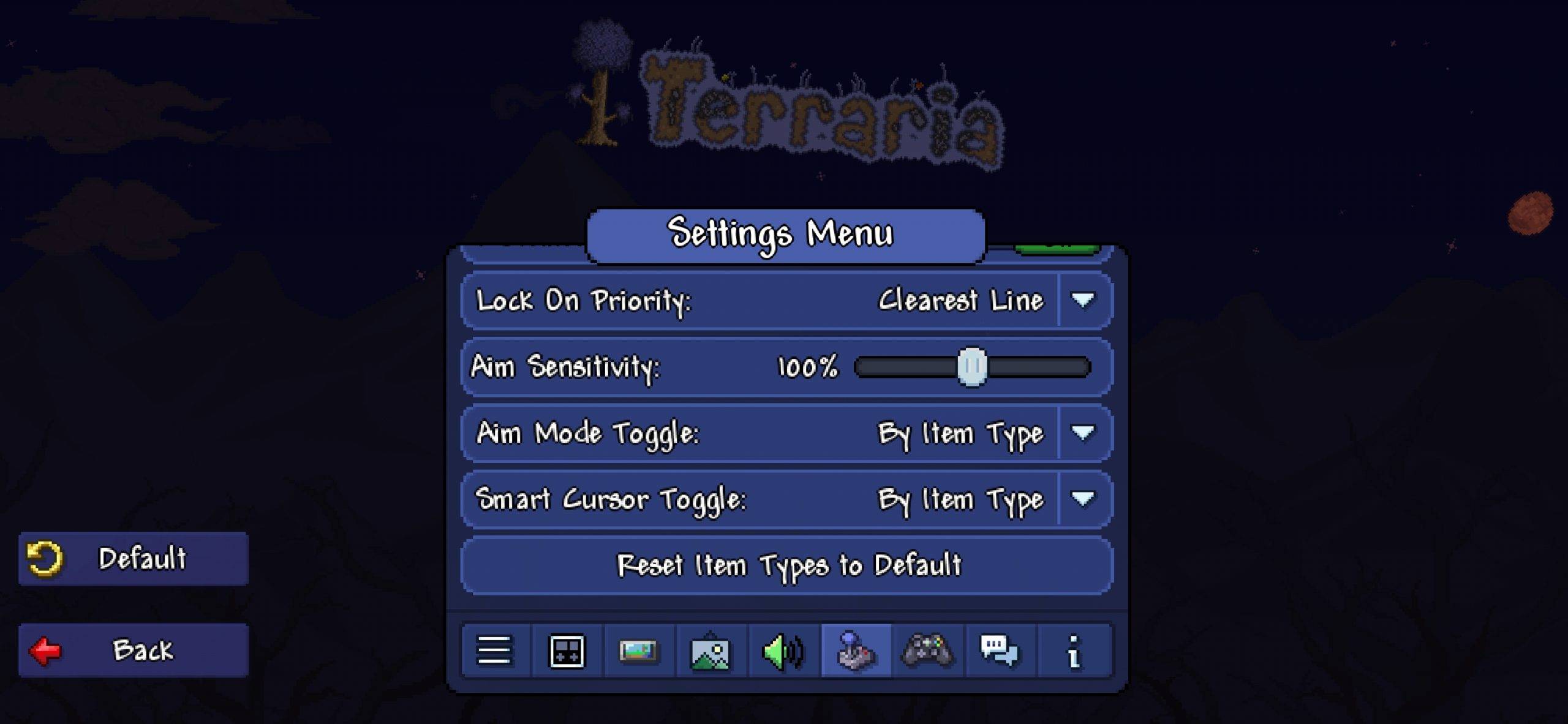Viewport: 1568px width, 724px height.
Task: Switch to the sound settings tab
Action: tap(783, 650)
